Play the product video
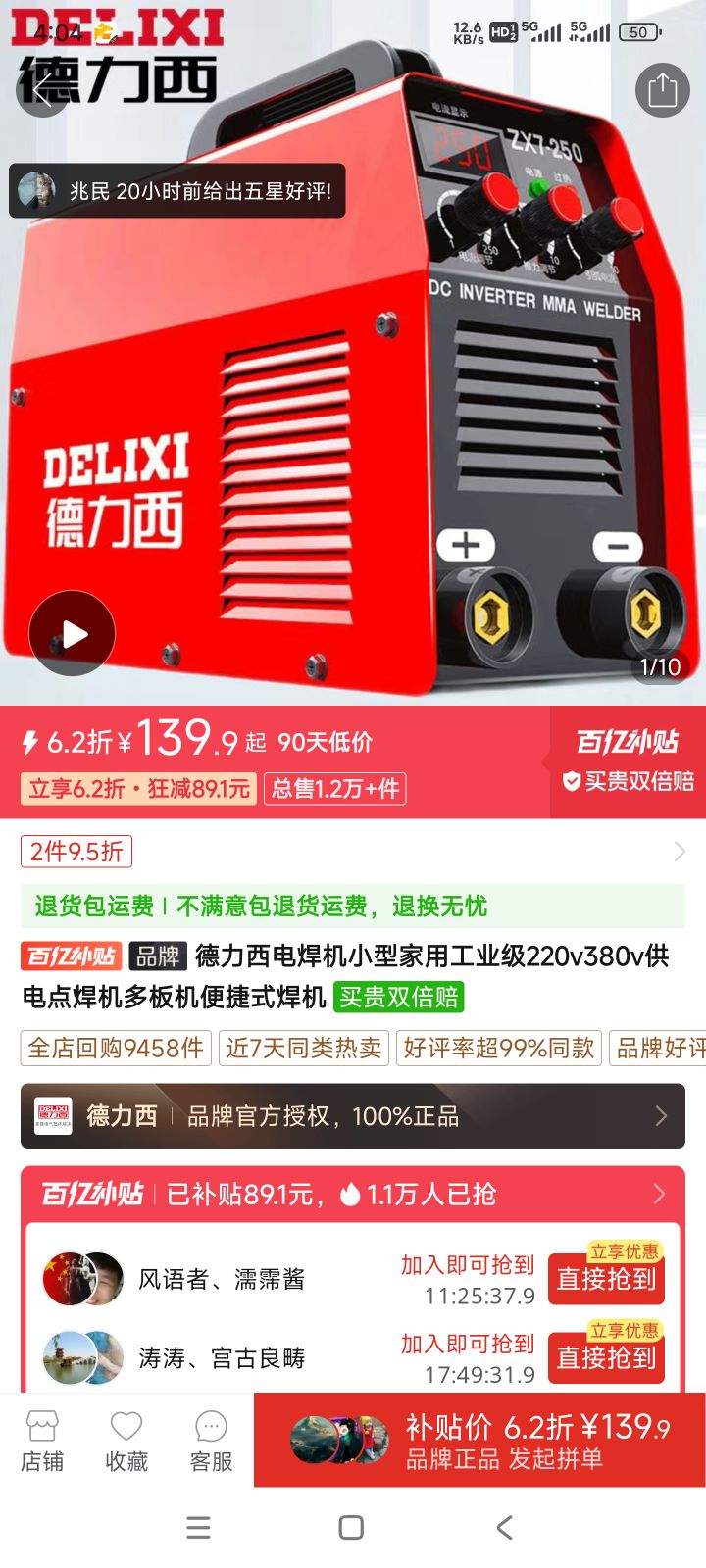This screenshot has width=706, height=1568. point(73,634)
